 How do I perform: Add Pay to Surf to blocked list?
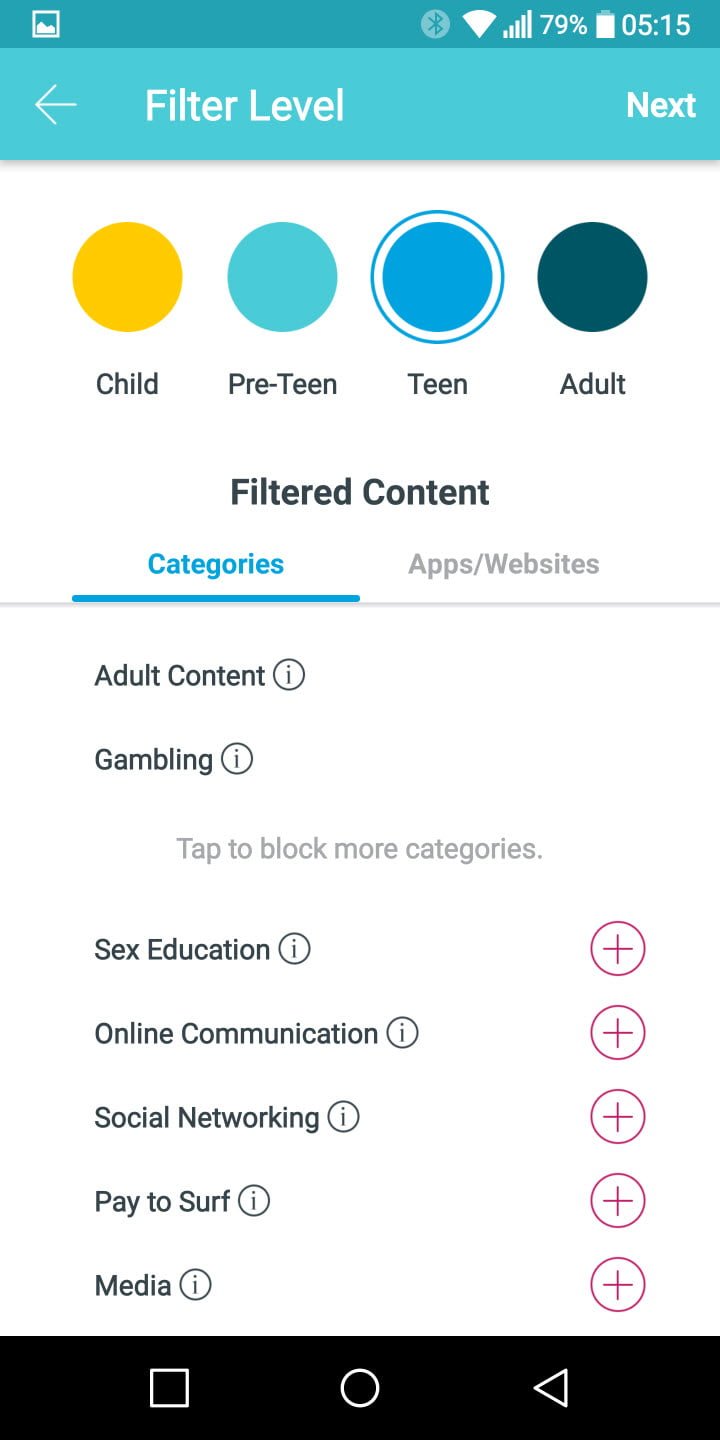618,1201
